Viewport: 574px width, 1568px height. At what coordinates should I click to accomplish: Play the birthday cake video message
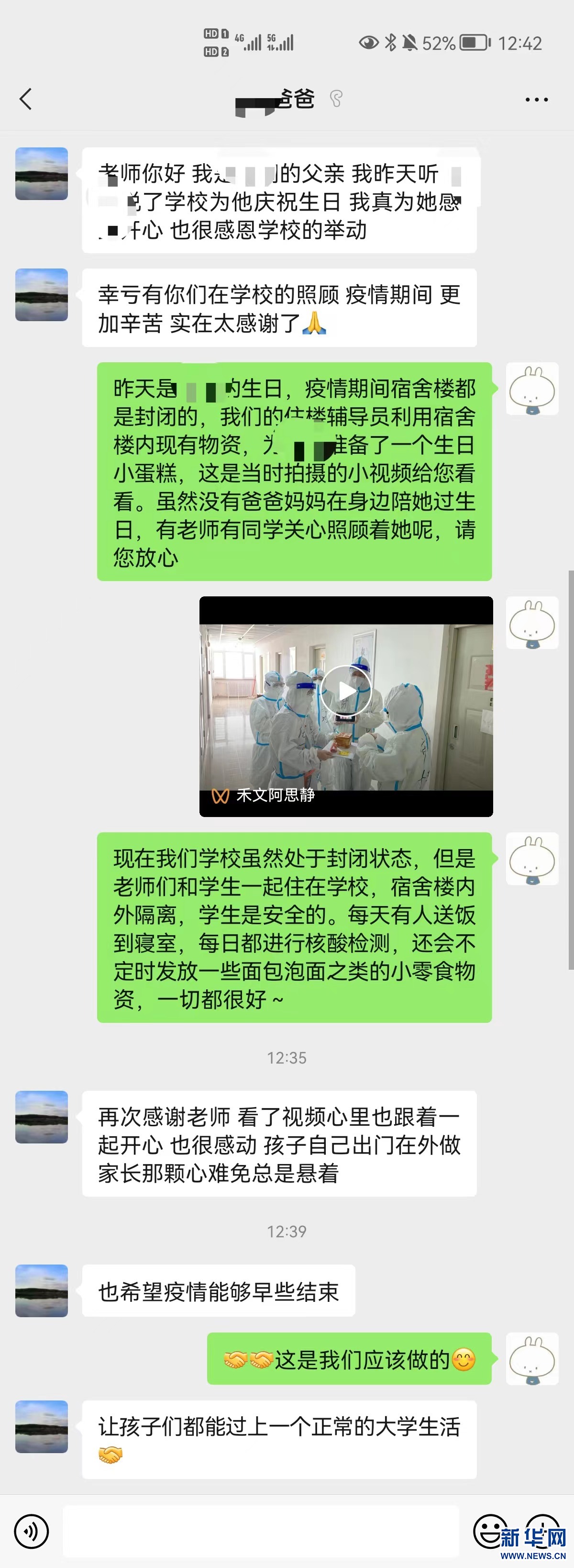[346, 691]
